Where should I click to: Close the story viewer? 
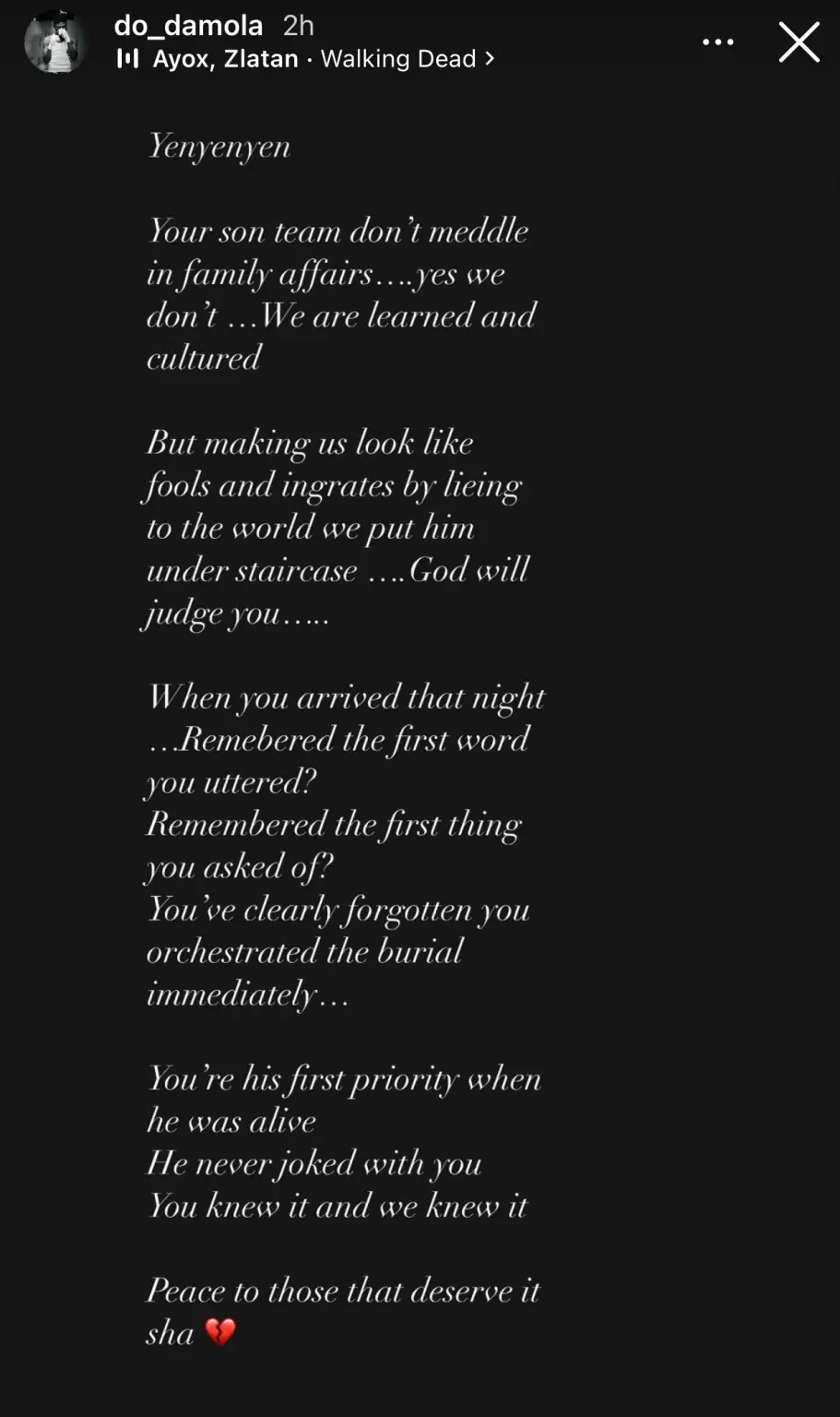pyautogui.click(x=799, y=42)
